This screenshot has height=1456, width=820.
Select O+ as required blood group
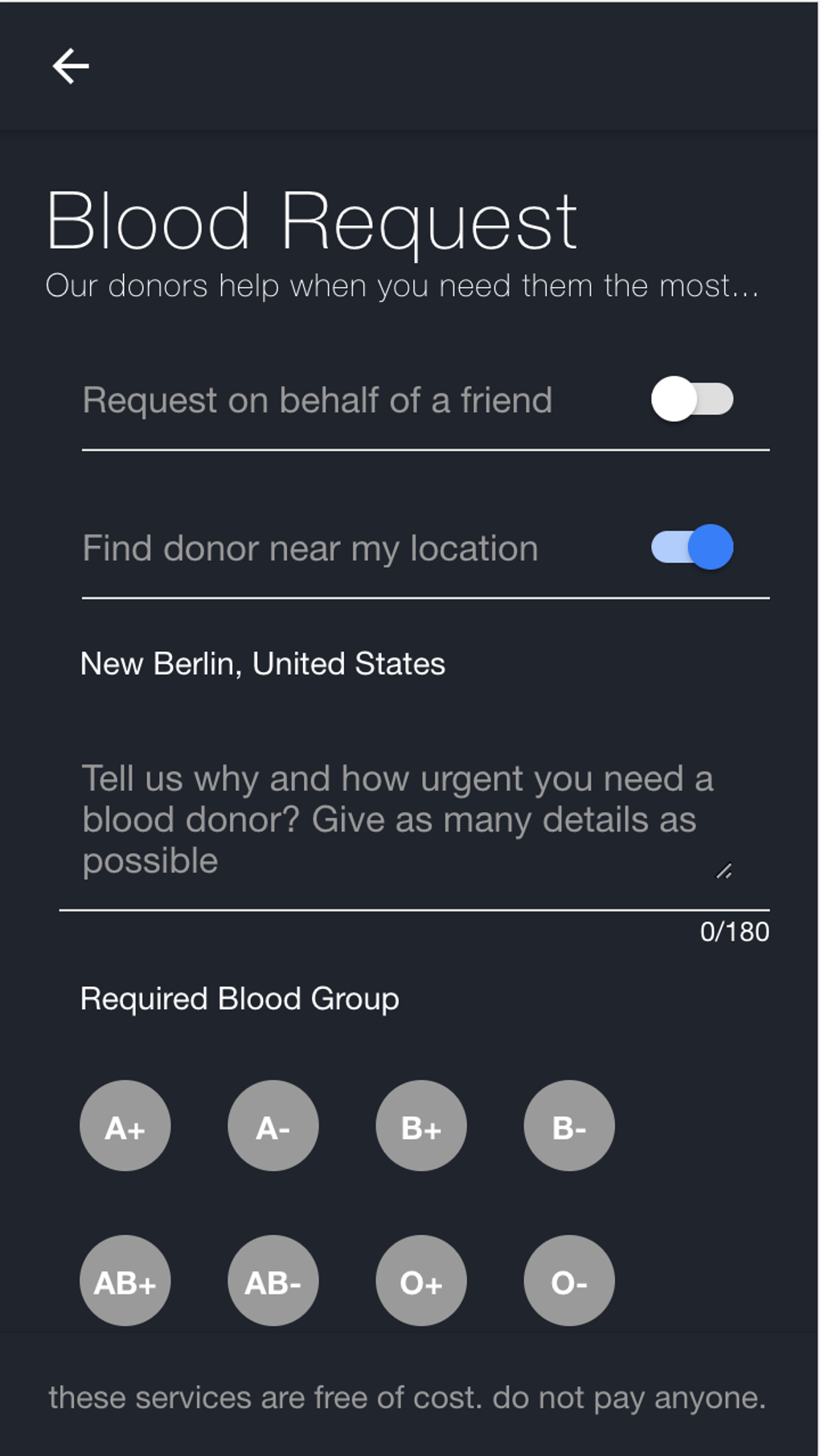coord(421,1280)
